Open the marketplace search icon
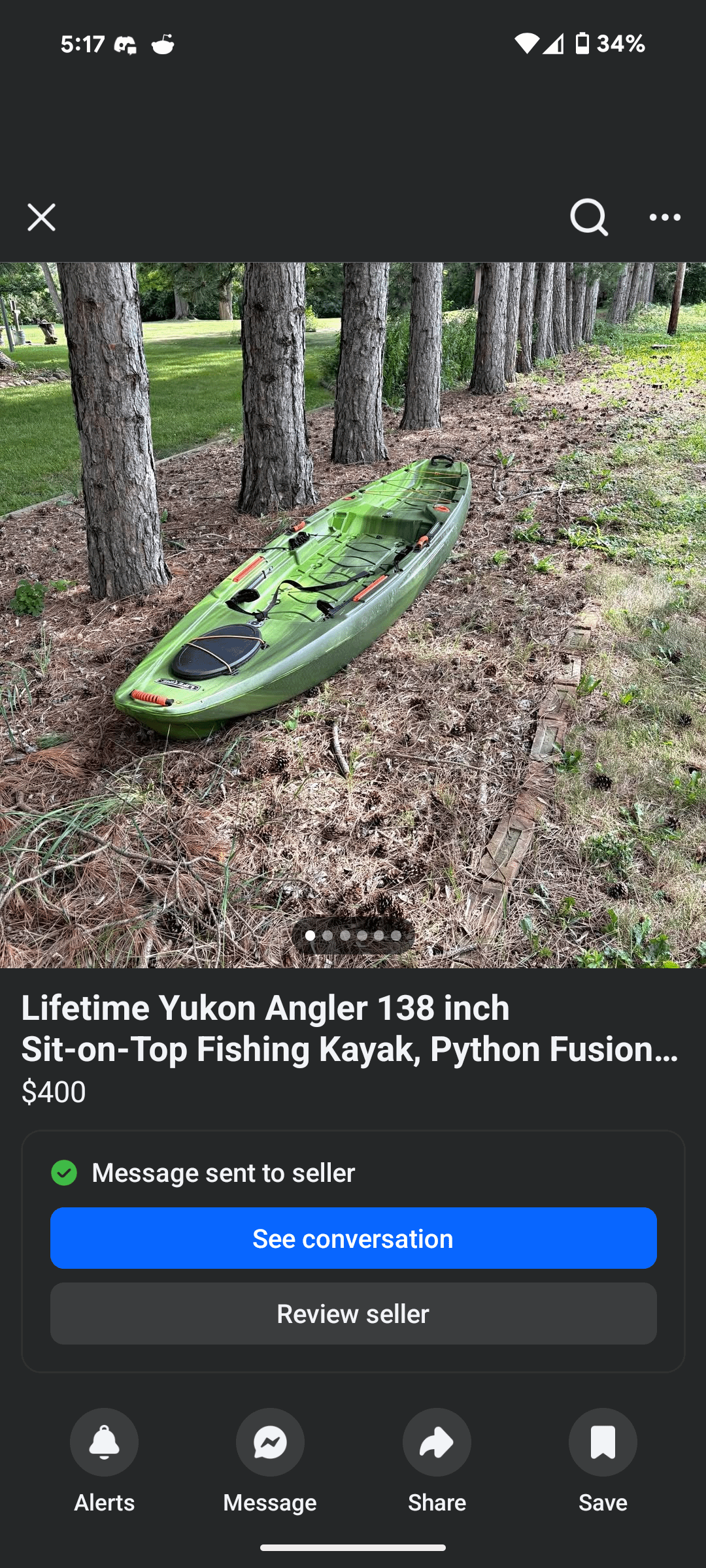The height and width of the screenshot is (1568, 706). tap(588, 217)
